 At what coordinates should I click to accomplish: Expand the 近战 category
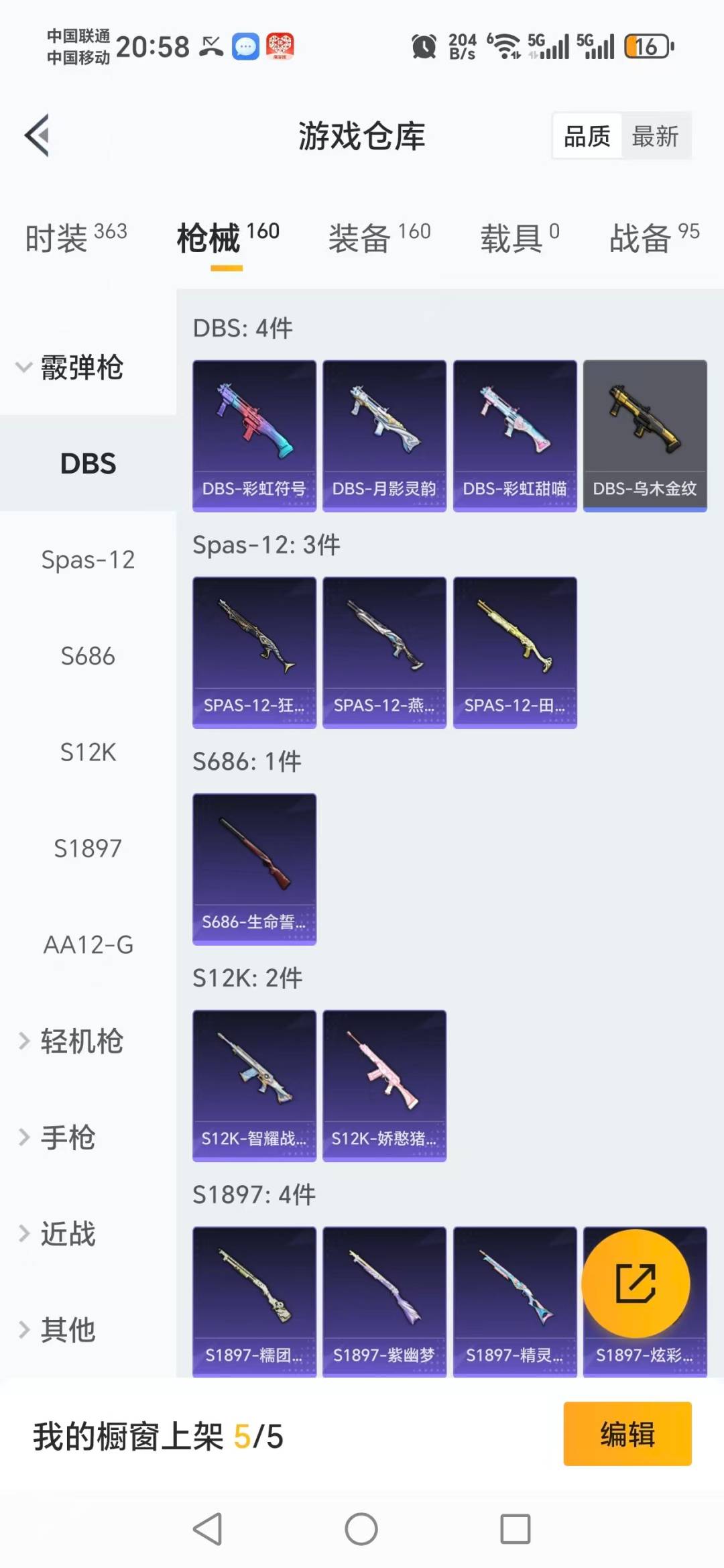click(x=70, y=1234)
